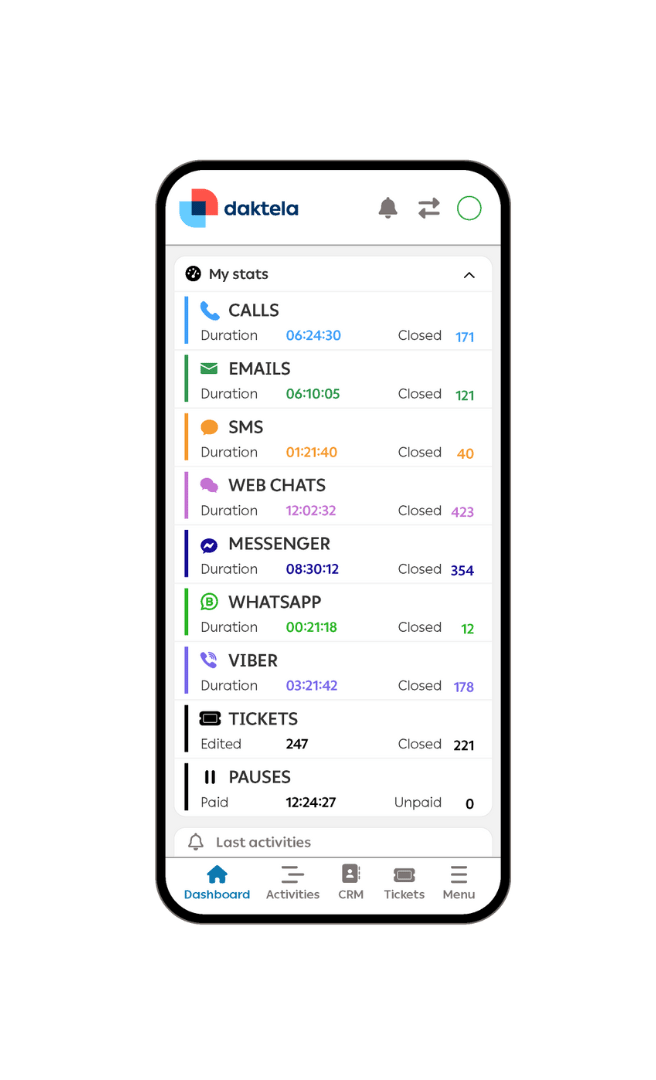The width and height of the screenshot is (656, 1080).
Task: Open the green status circle
Action: click(x=469, y=208)
